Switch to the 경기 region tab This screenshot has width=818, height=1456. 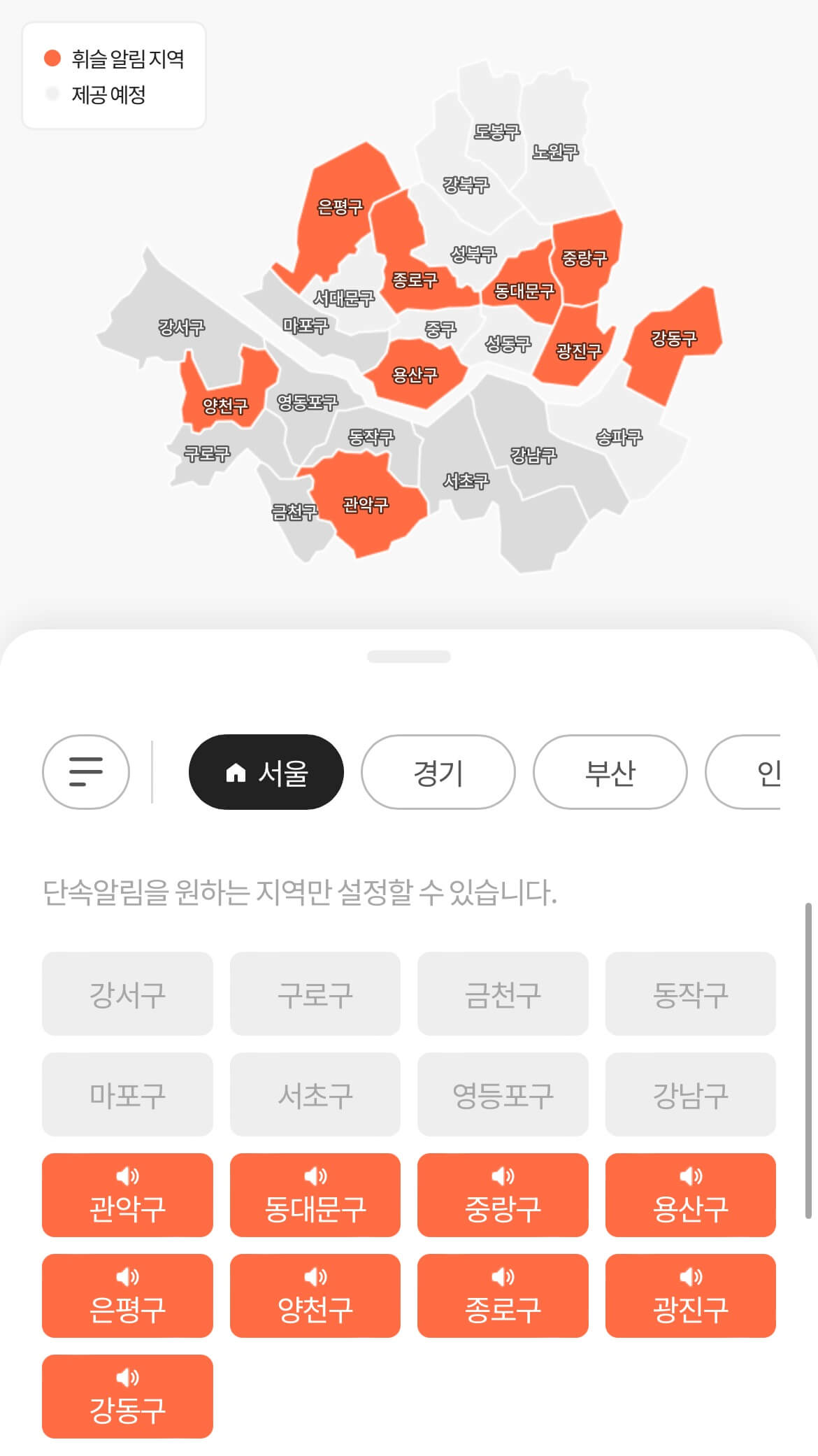pos(437,772)
